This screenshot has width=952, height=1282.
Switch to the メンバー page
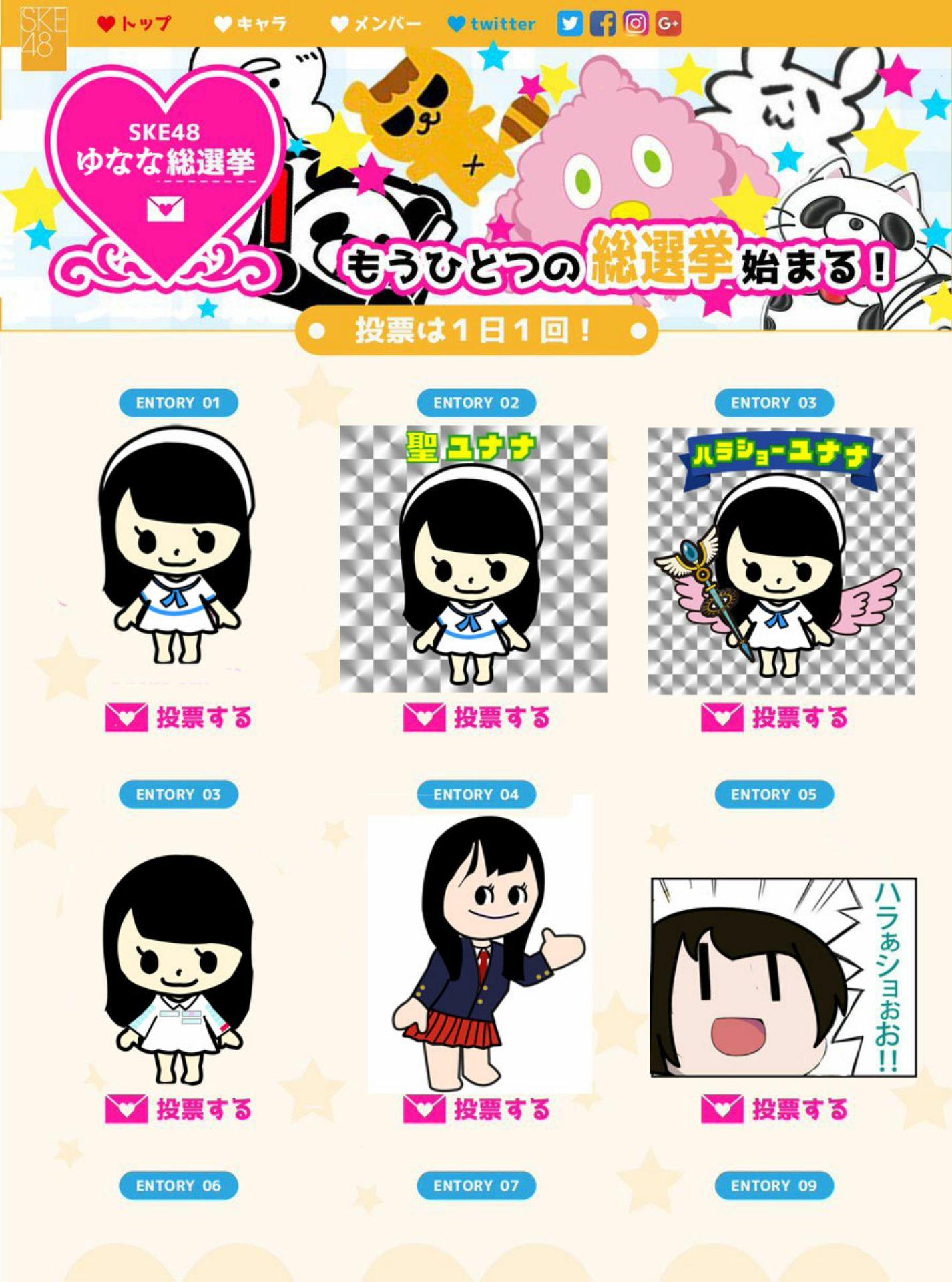pyautogui.click(x=376, y=24)
